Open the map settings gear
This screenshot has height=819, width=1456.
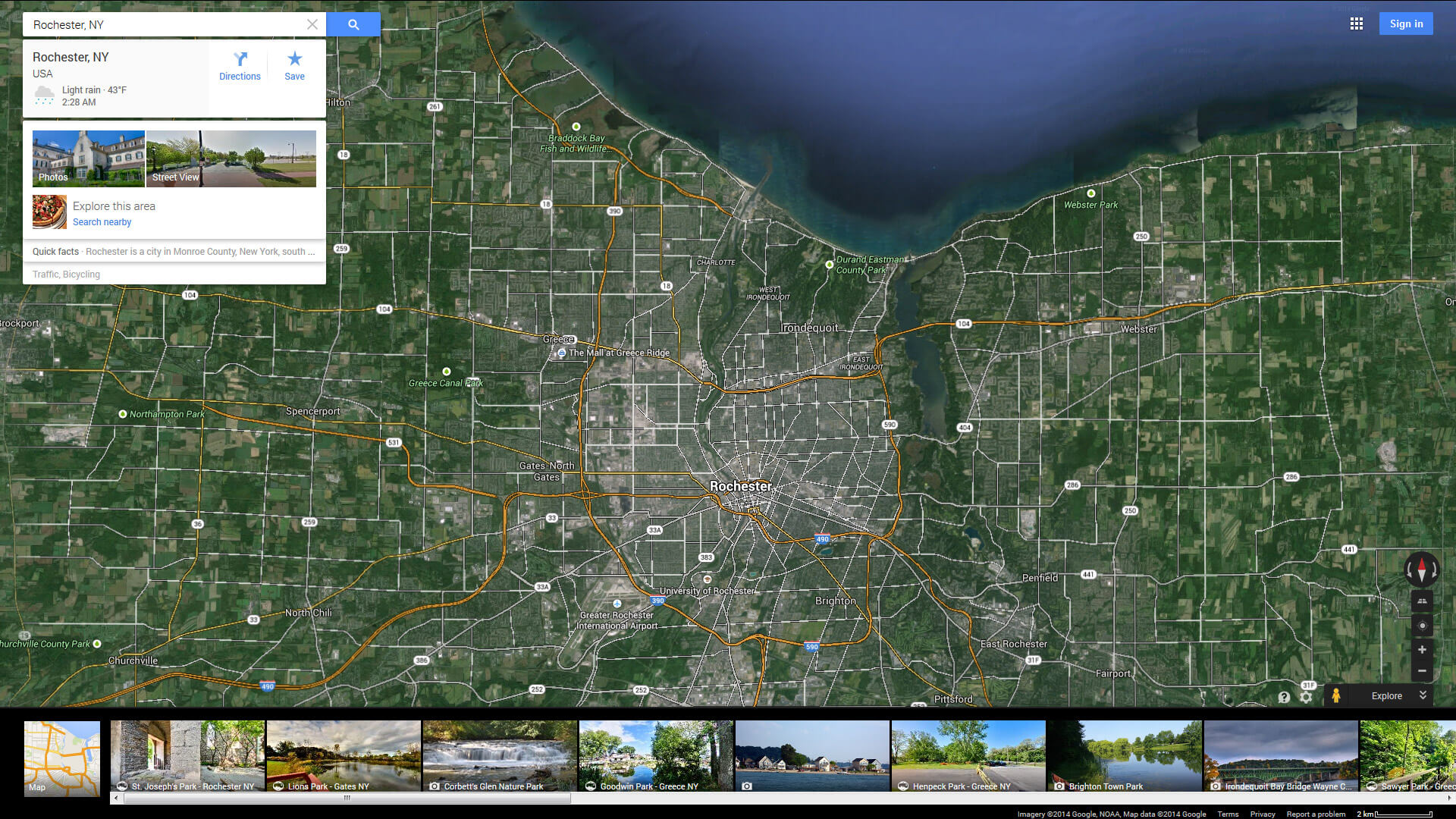(x=1306, y=697)
